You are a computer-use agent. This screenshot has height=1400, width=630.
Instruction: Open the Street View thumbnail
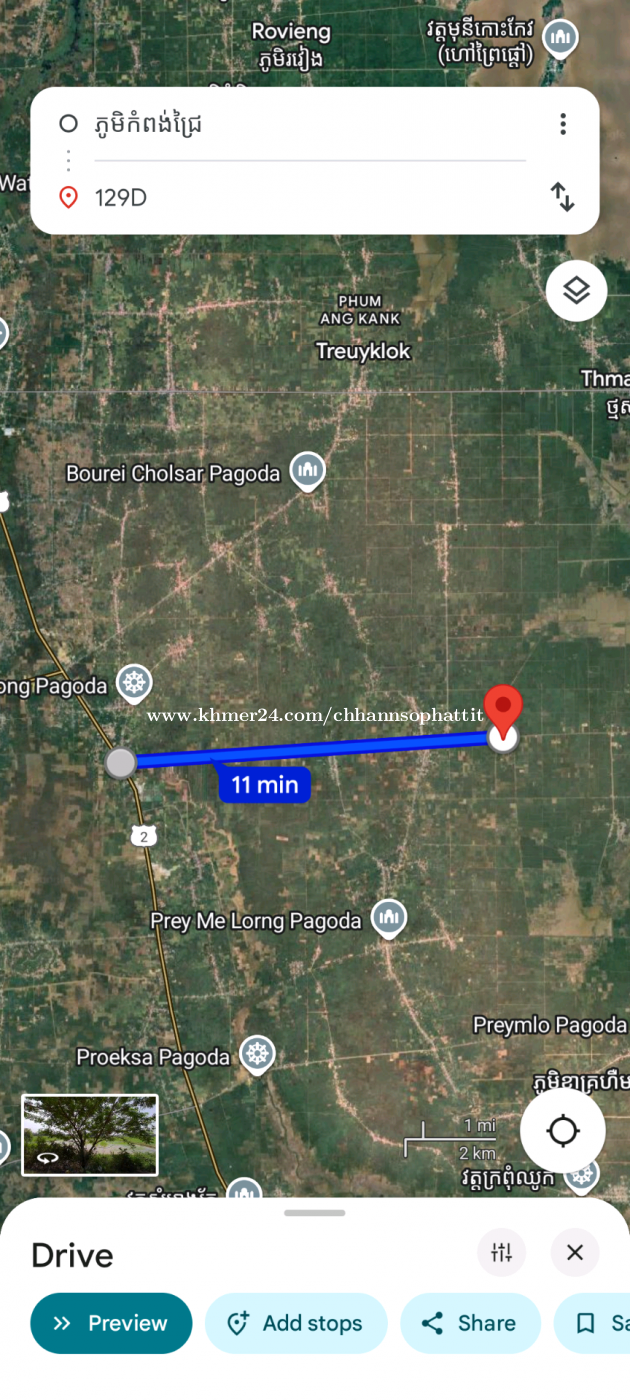(x=90, y=1134)
